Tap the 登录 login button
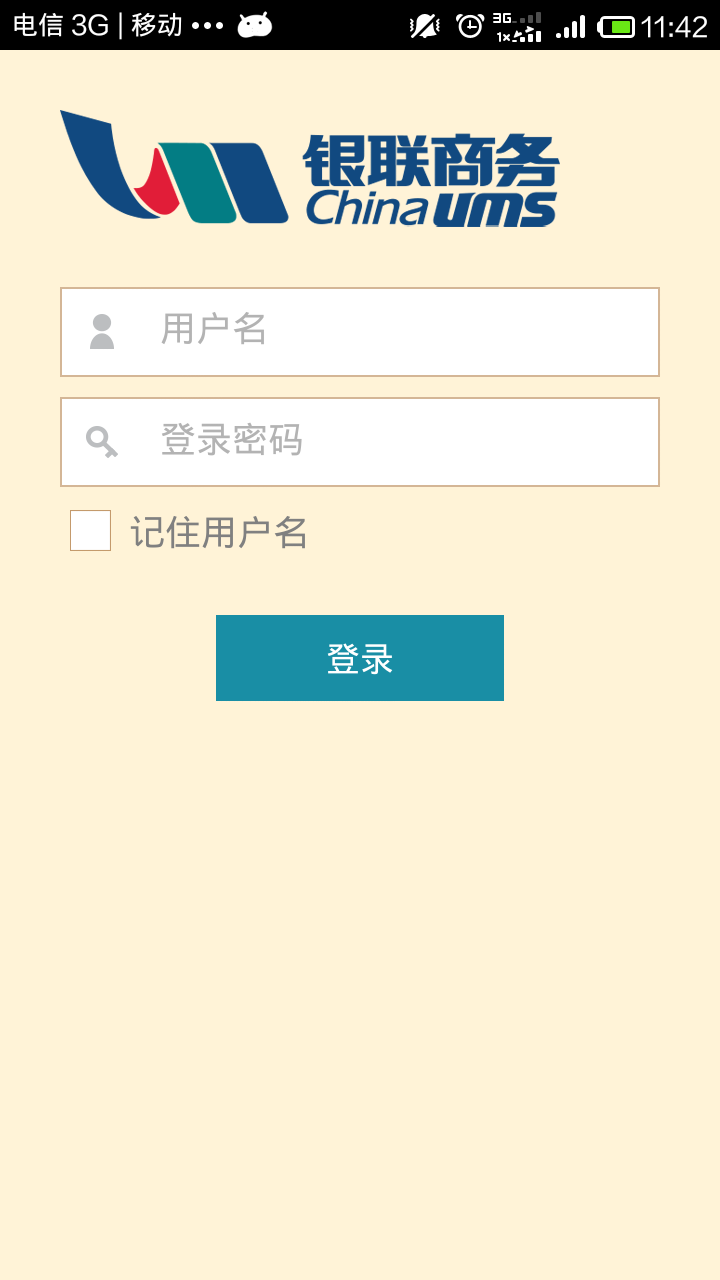Image resolution: width=720 pixels, height=1280 pixels. pos(360,658)
